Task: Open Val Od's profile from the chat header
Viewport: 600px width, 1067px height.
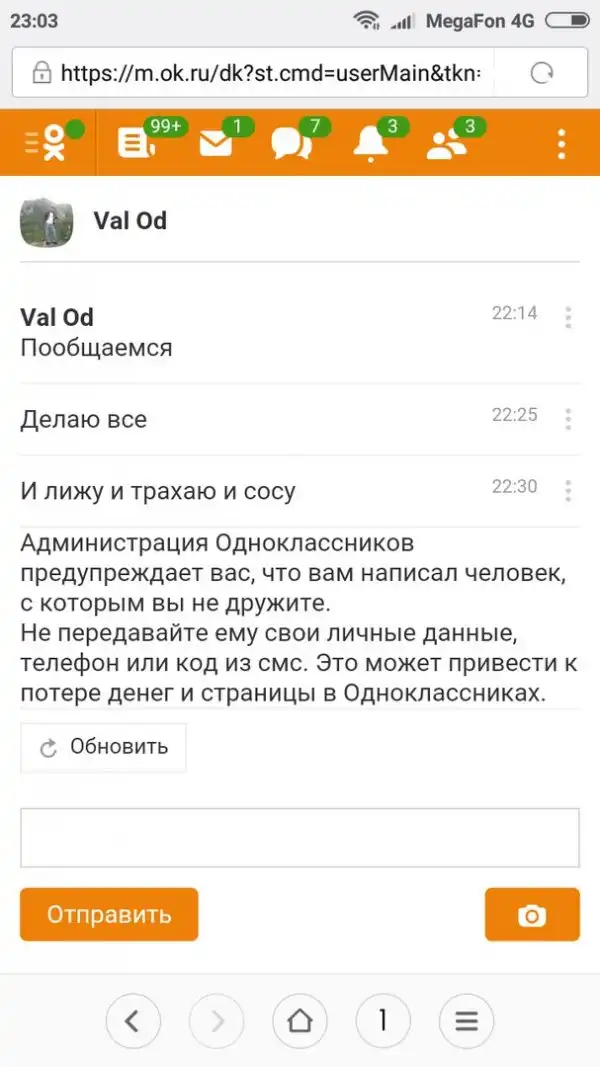Action: pos(129,220)
